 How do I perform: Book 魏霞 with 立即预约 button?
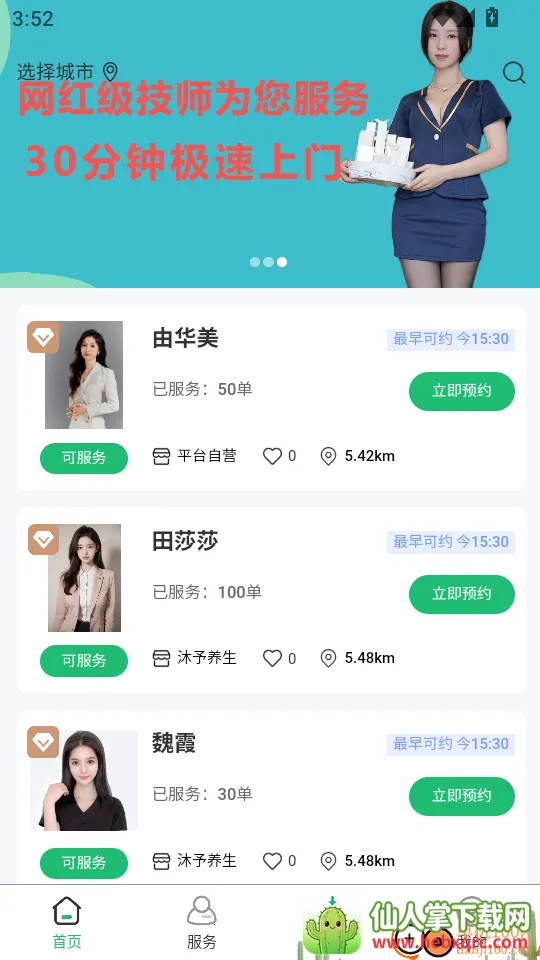coord(462,796)
